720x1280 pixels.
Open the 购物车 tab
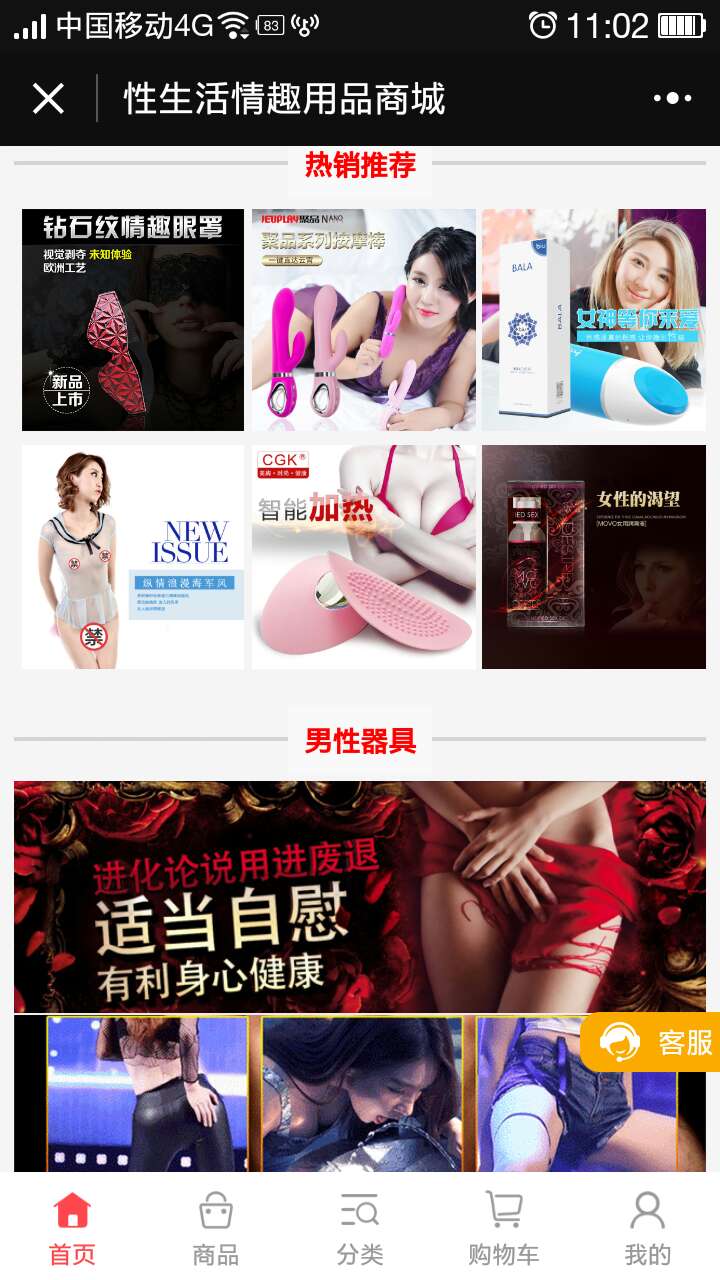(504, 1229)
